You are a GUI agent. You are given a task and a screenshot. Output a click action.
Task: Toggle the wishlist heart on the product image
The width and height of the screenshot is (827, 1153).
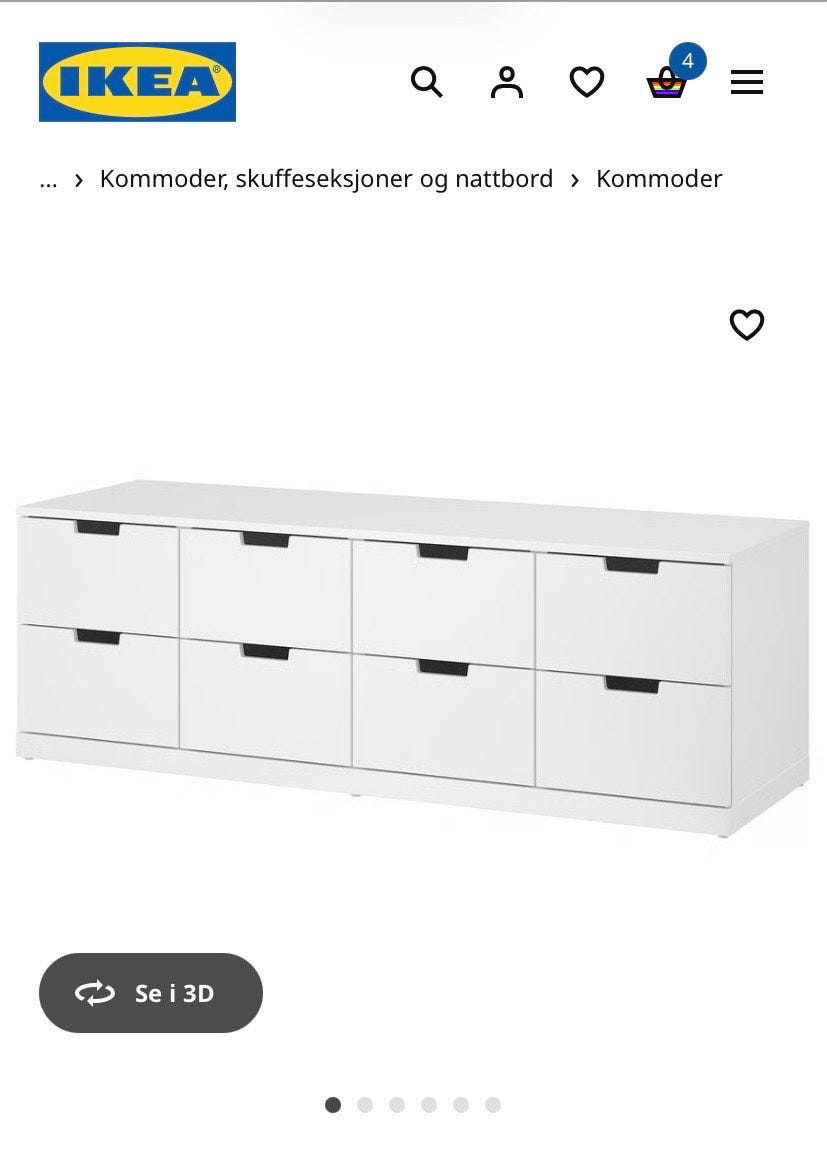pos(745,325)
